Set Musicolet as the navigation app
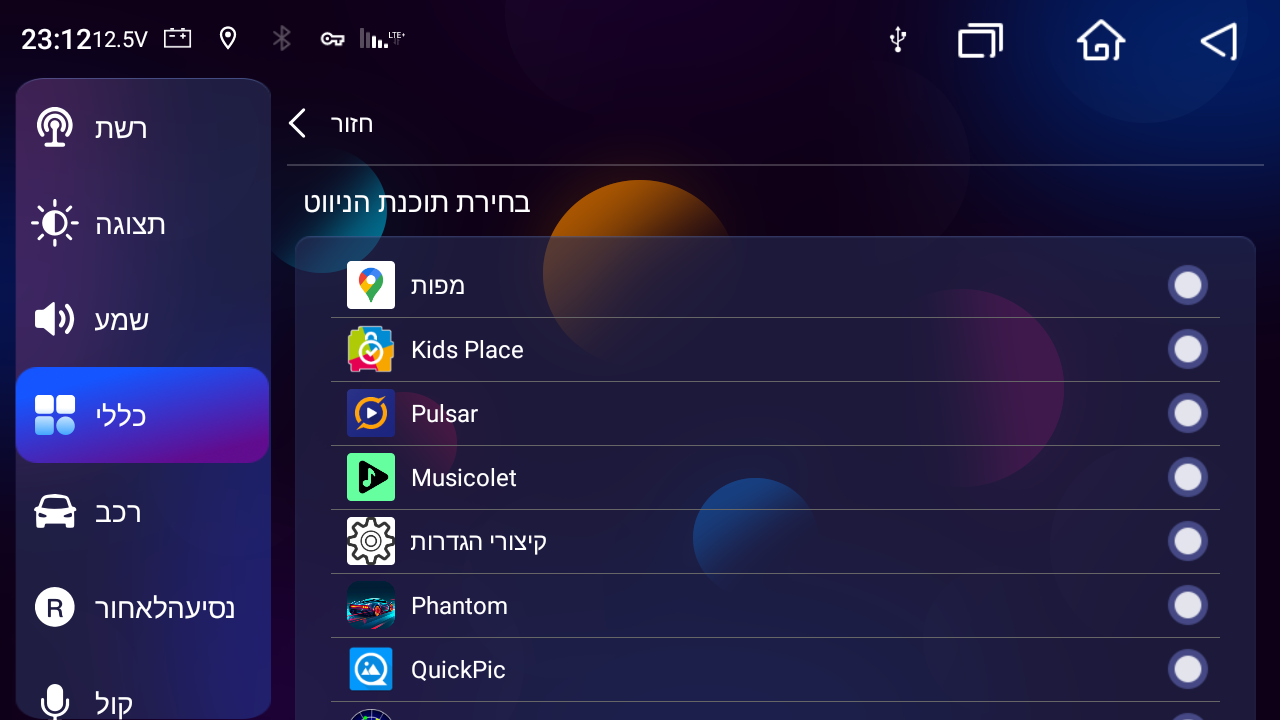The height and width of the screenshot is (720, 1280). (x=1187, y=478)
